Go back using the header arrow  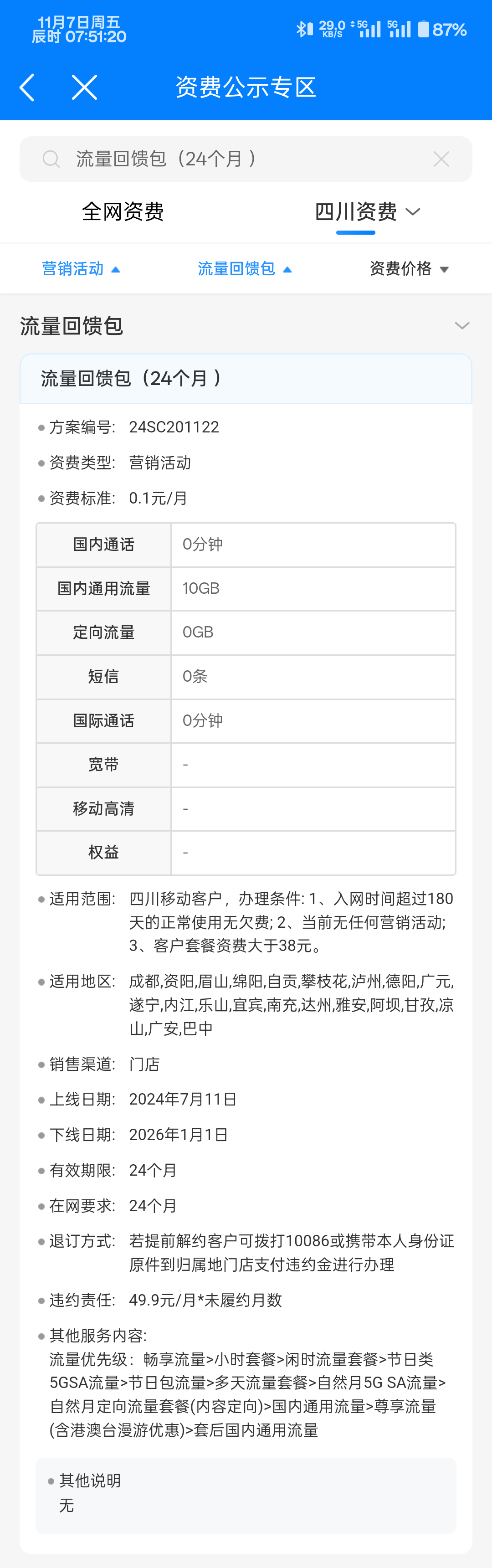click(x=27, y=87)
